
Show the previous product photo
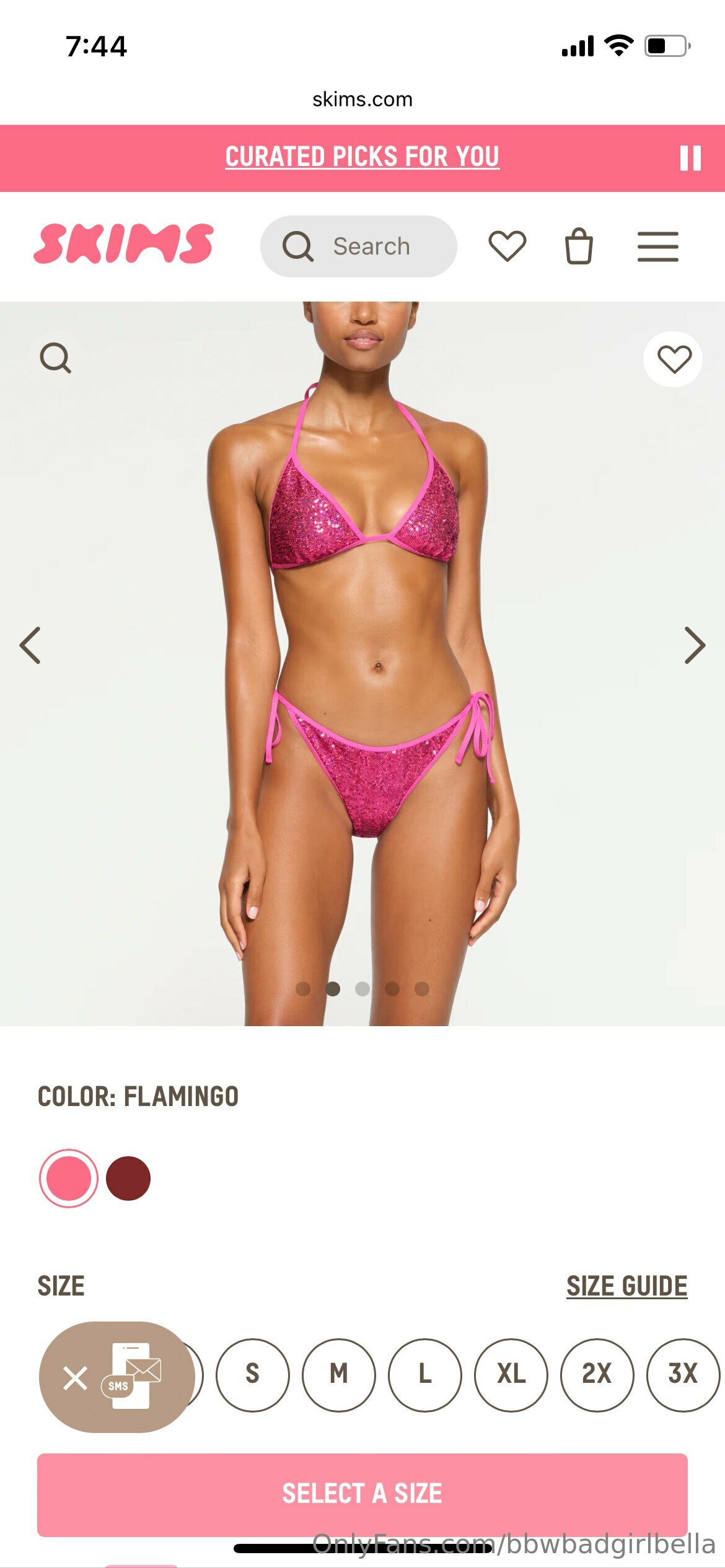[30, 645]
